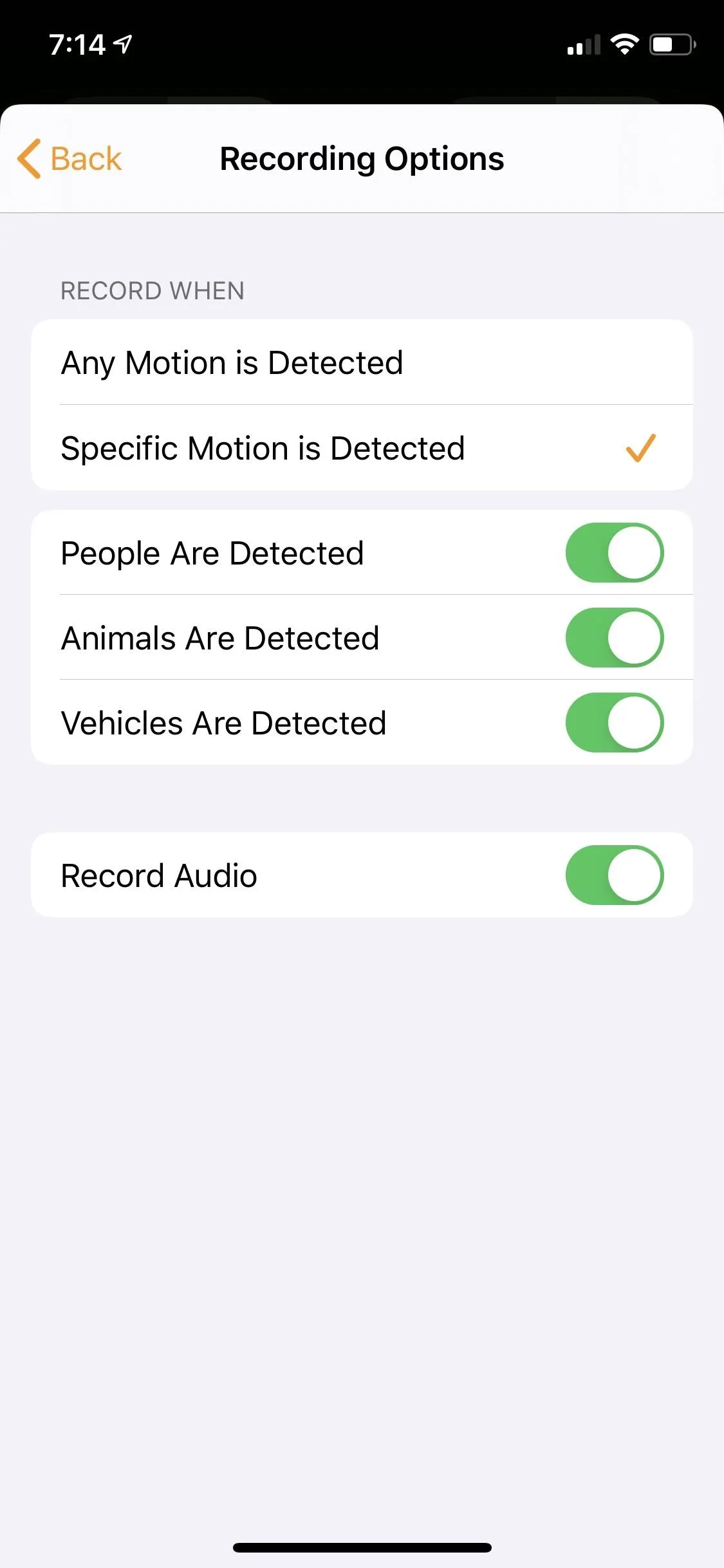Viewport: 724px width, 1568px height.
Task: Go back from Recording Options
Action: click(x=70, y=158)
